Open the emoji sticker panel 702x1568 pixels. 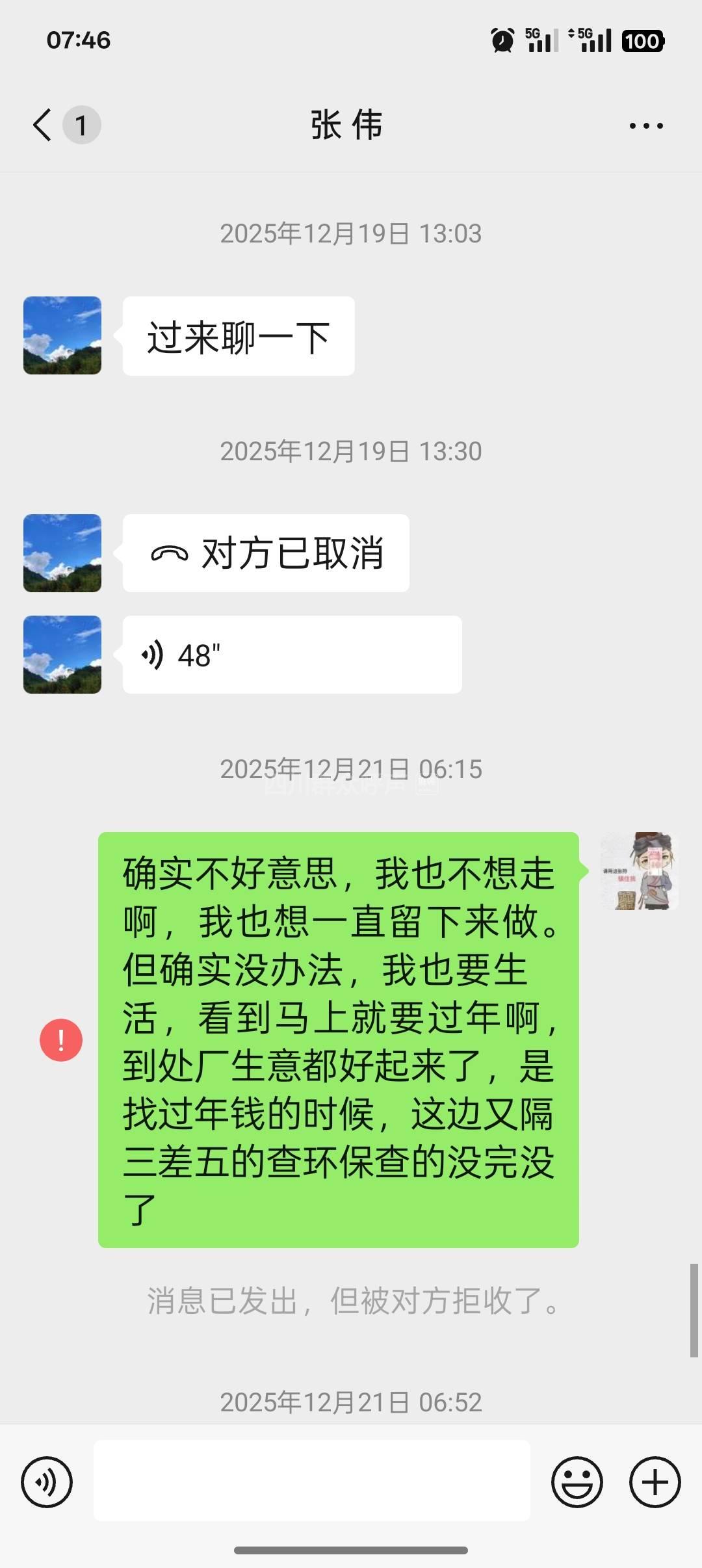pos(577,1482)
